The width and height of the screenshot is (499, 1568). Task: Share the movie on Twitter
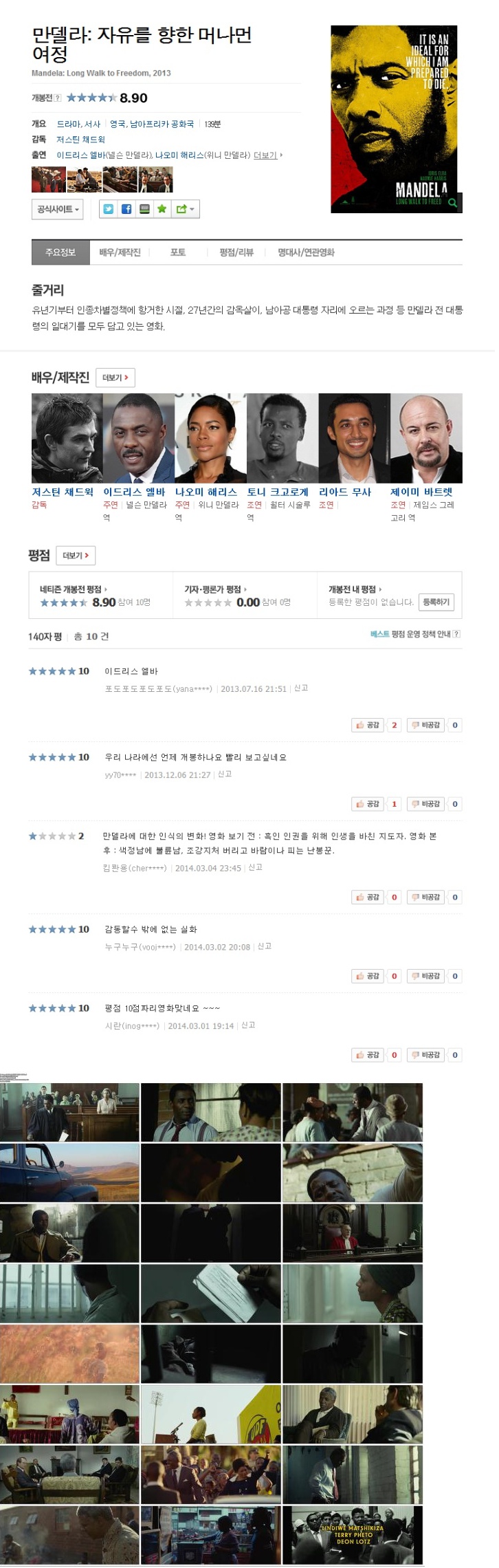point(109,209)
